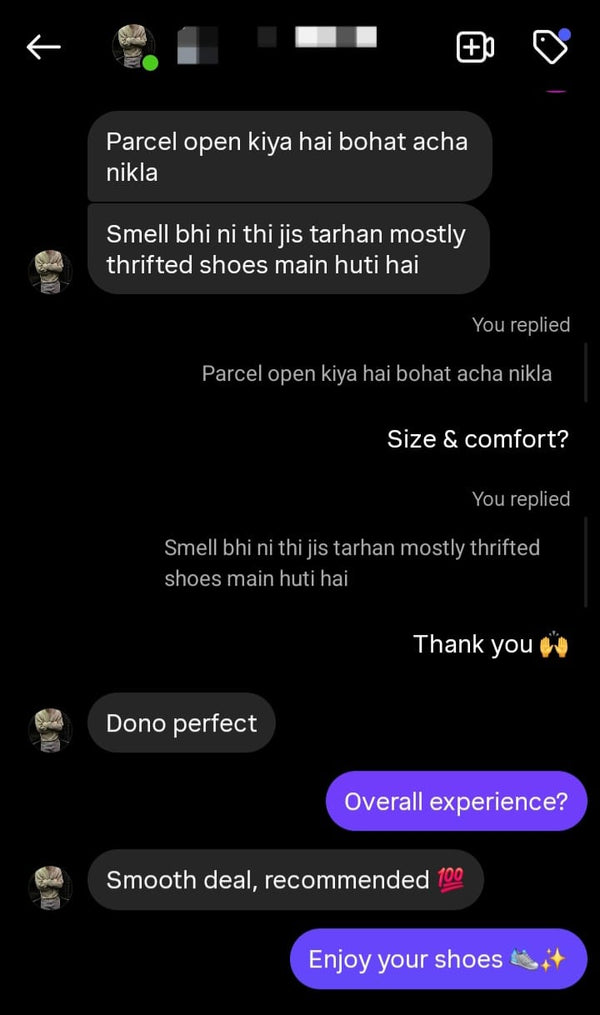The image size is (600, 1015).
Task: Tap the avatar beside "Dono perfect"
Action: click(50, 730)
